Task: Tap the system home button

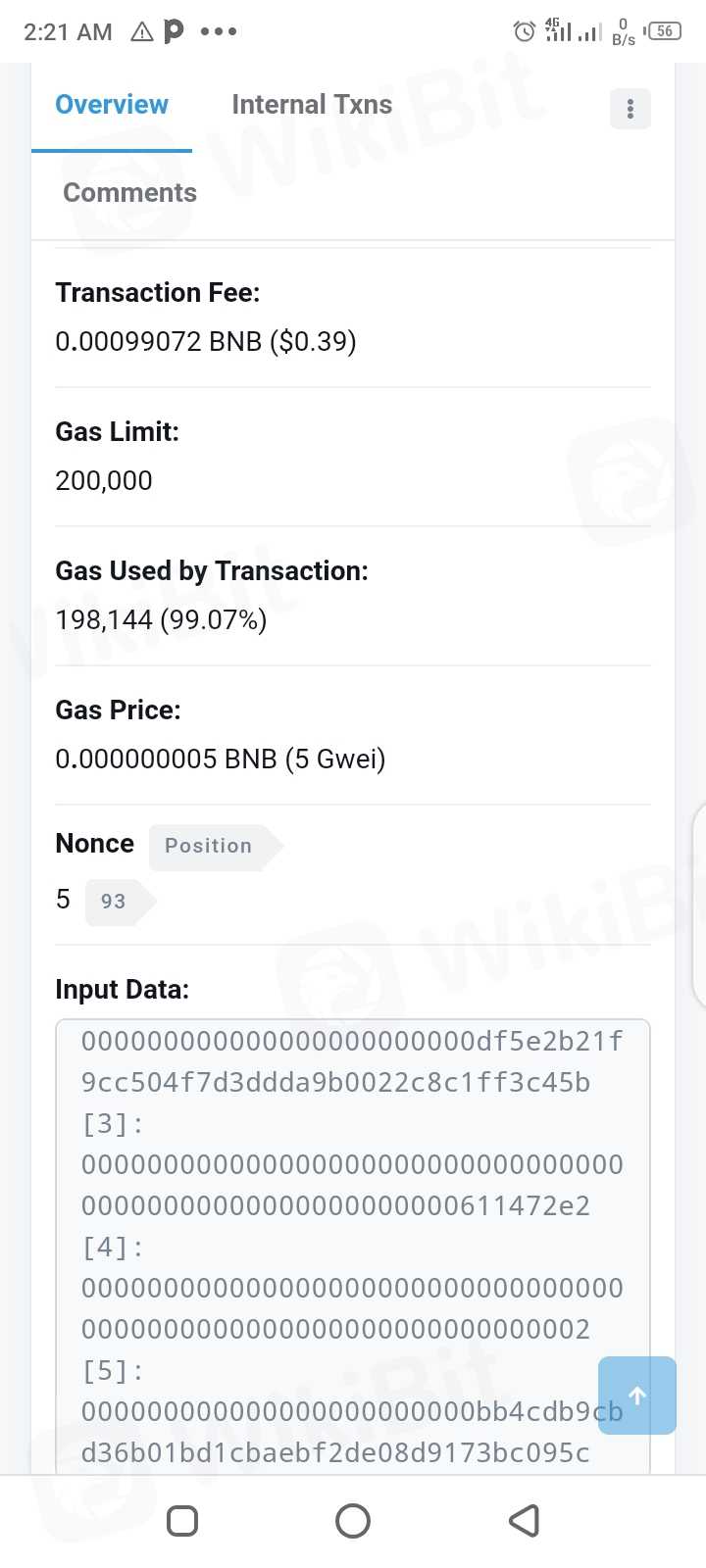Action: (353, 1520)
